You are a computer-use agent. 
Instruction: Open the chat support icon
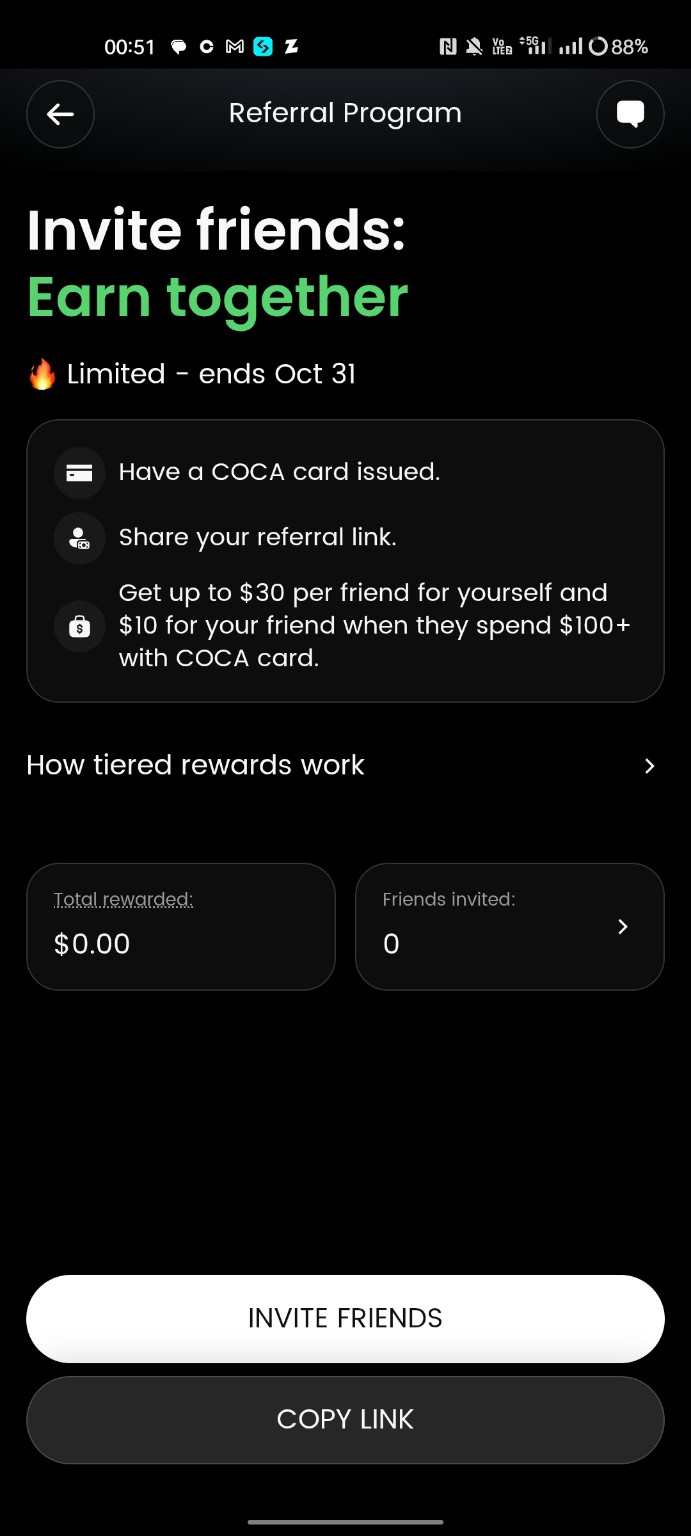(630, 114)
